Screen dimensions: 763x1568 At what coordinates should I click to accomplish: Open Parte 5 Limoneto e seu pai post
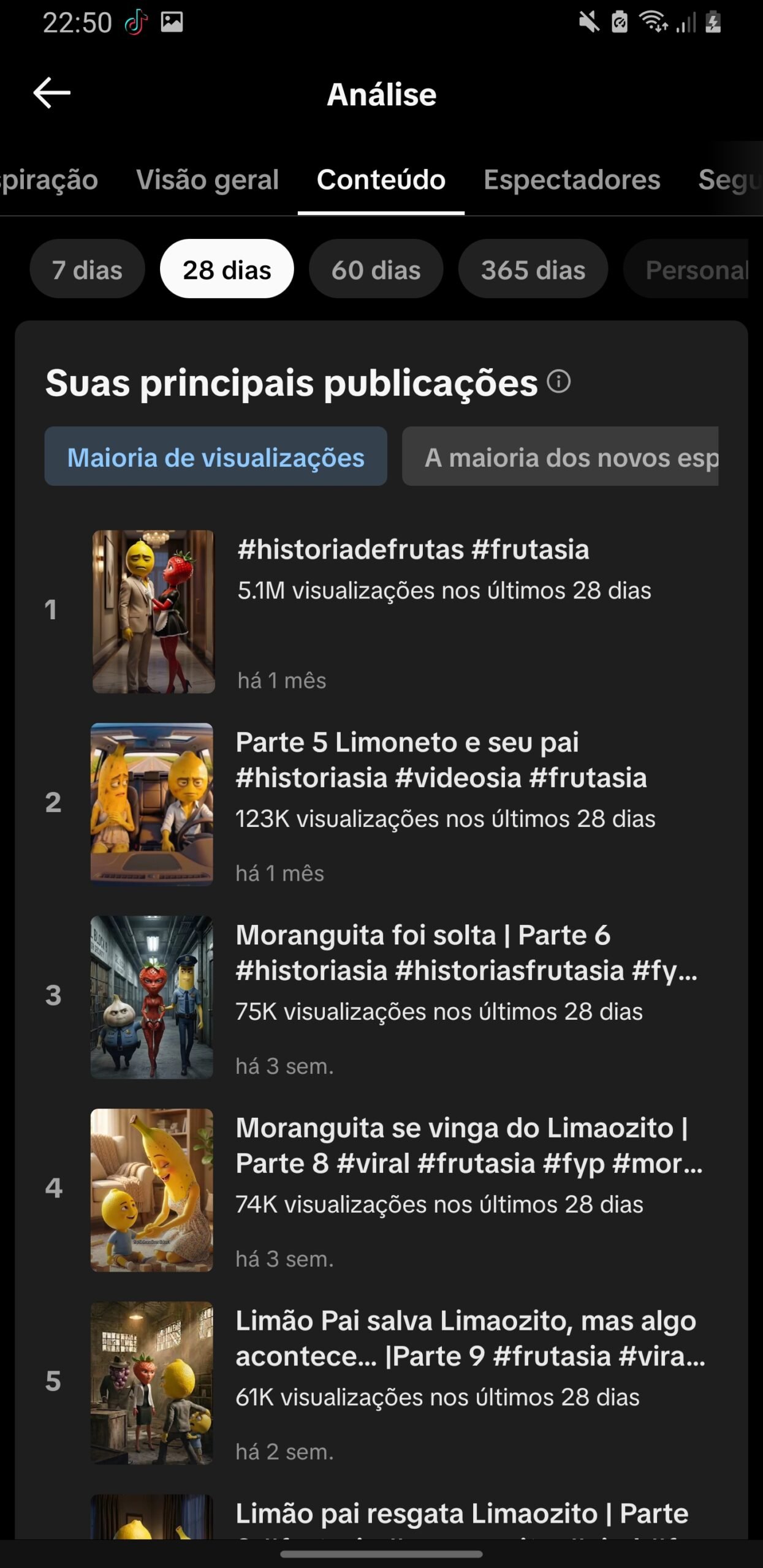tap(381, 804)
